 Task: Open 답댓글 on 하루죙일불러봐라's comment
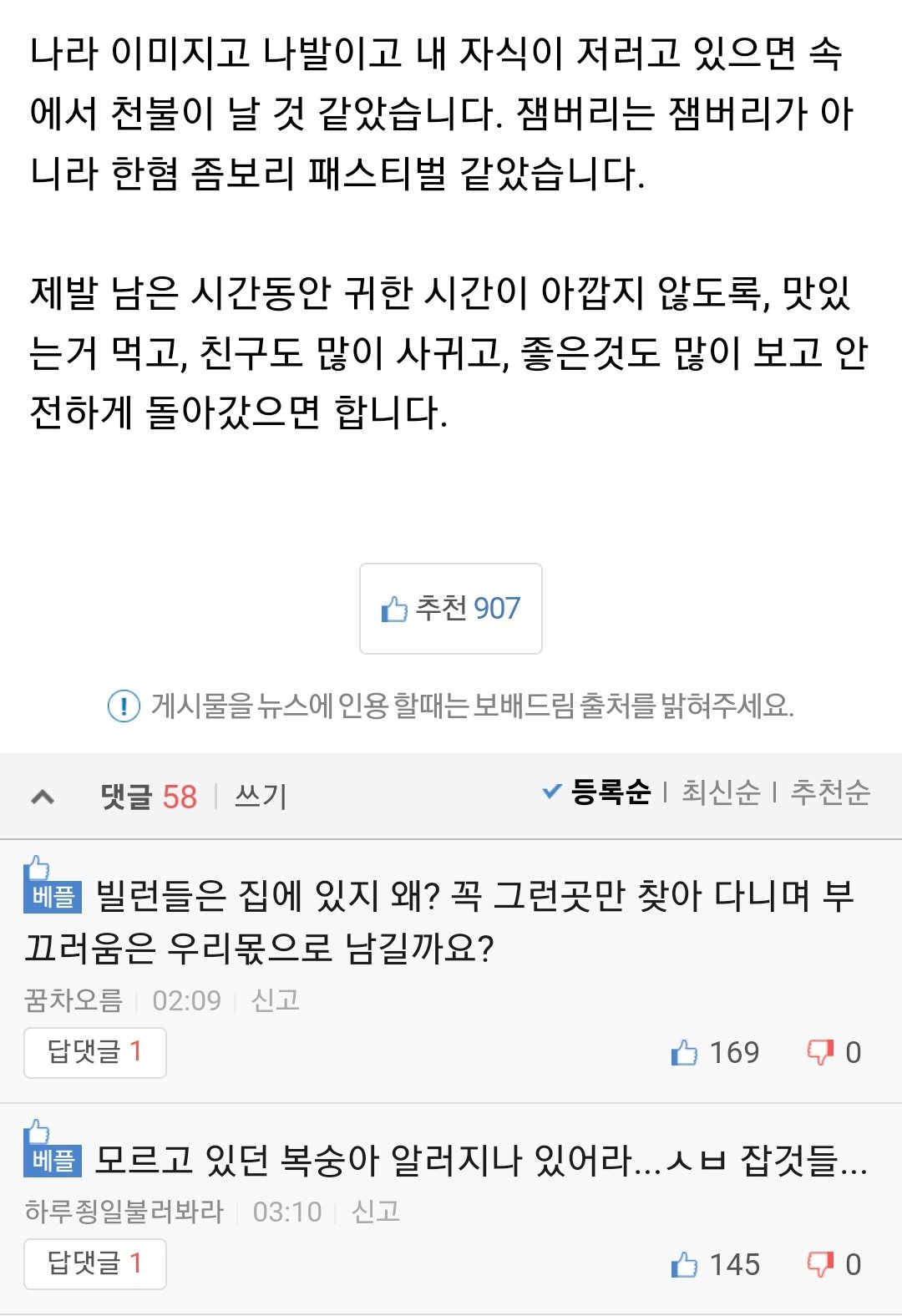pos(95,1263)
